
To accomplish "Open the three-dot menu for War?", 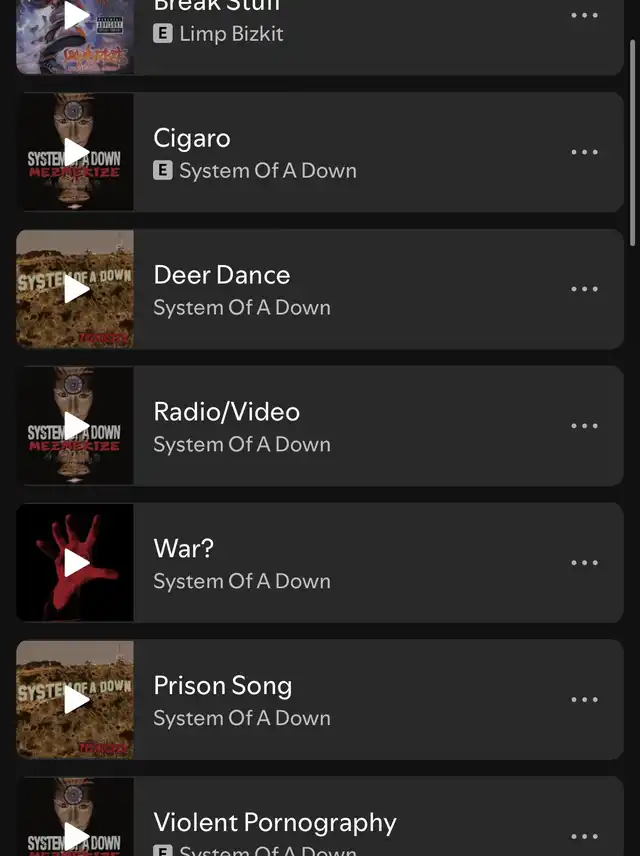I will click(x=584, y=563).
